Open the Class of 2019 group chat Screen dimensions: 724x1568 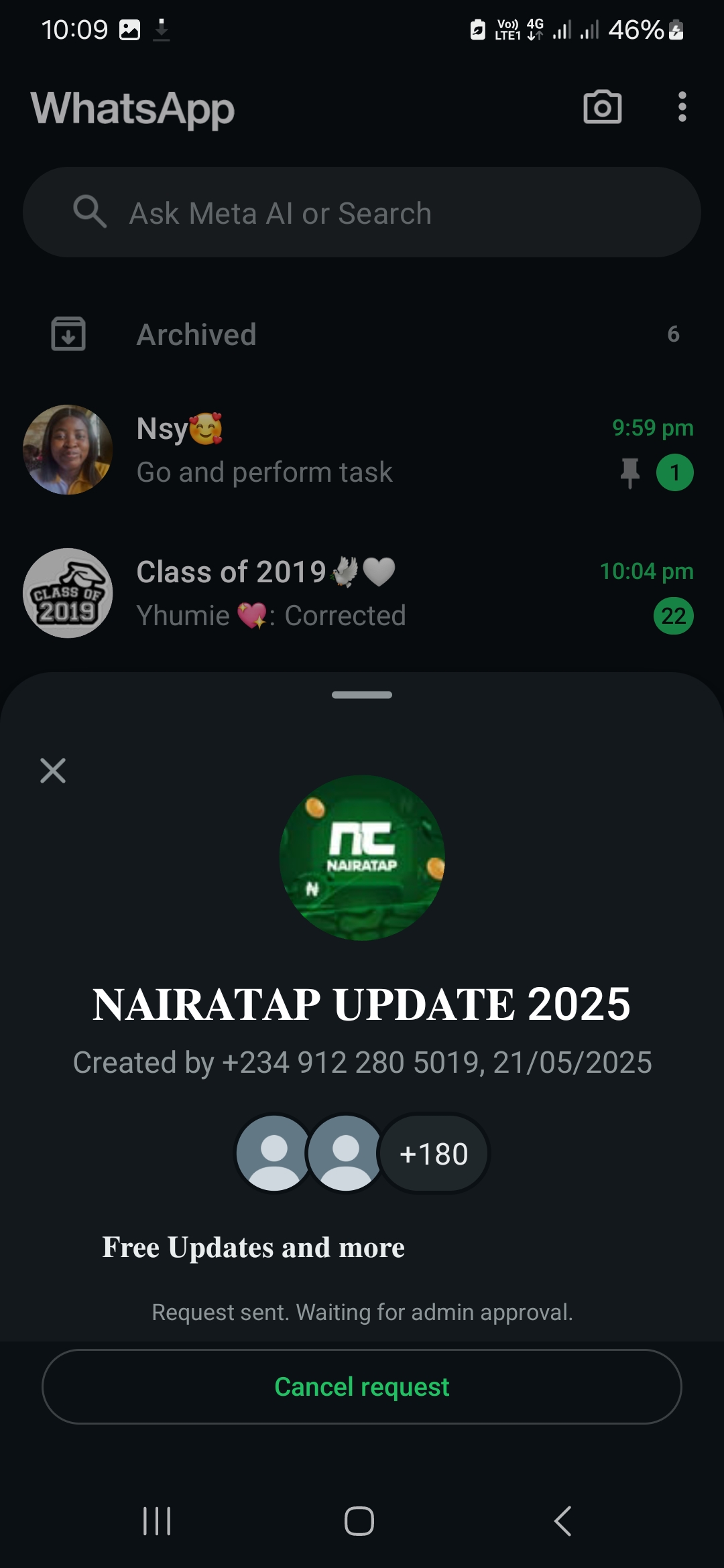click(362, 594)
